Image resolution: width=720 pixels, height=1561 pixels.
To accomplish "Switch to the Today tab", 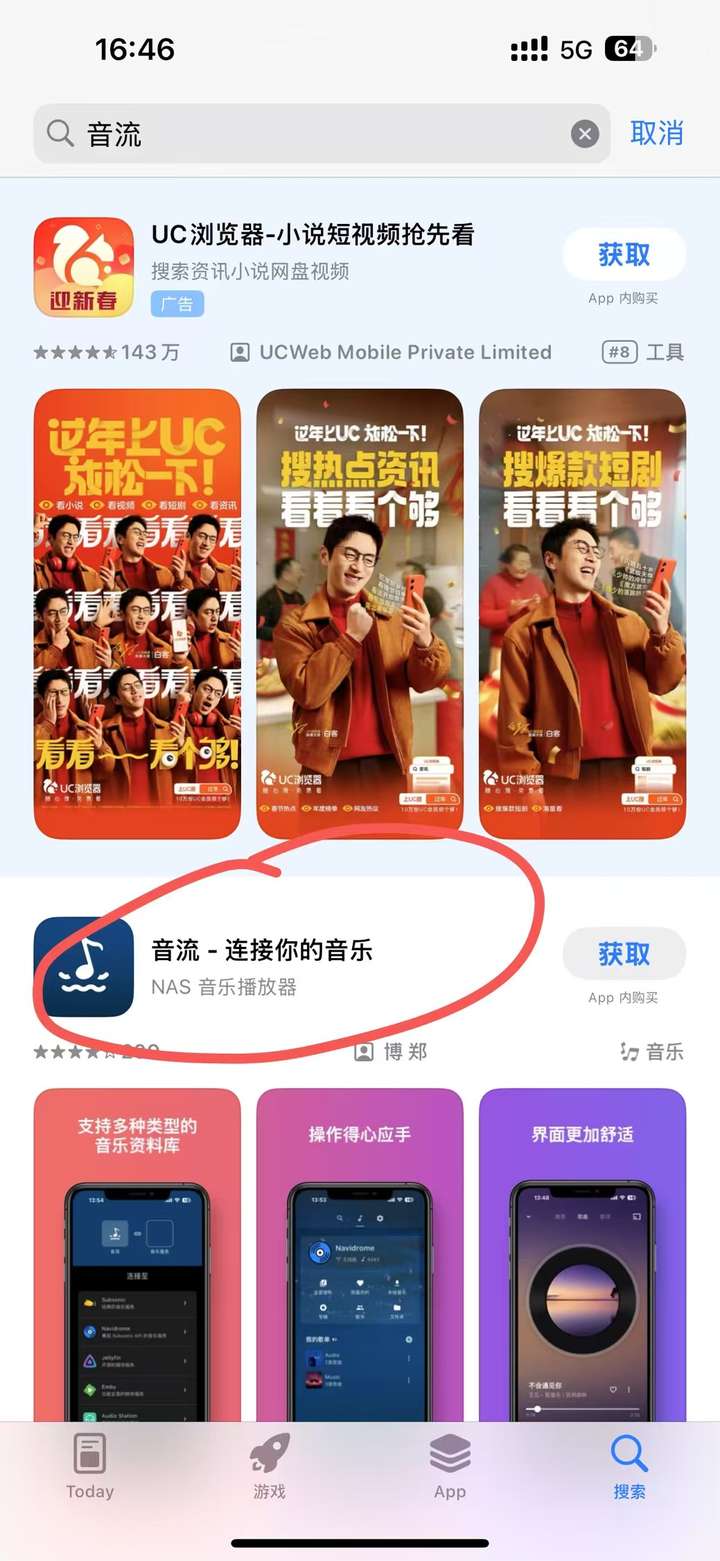I will 90,1466.
